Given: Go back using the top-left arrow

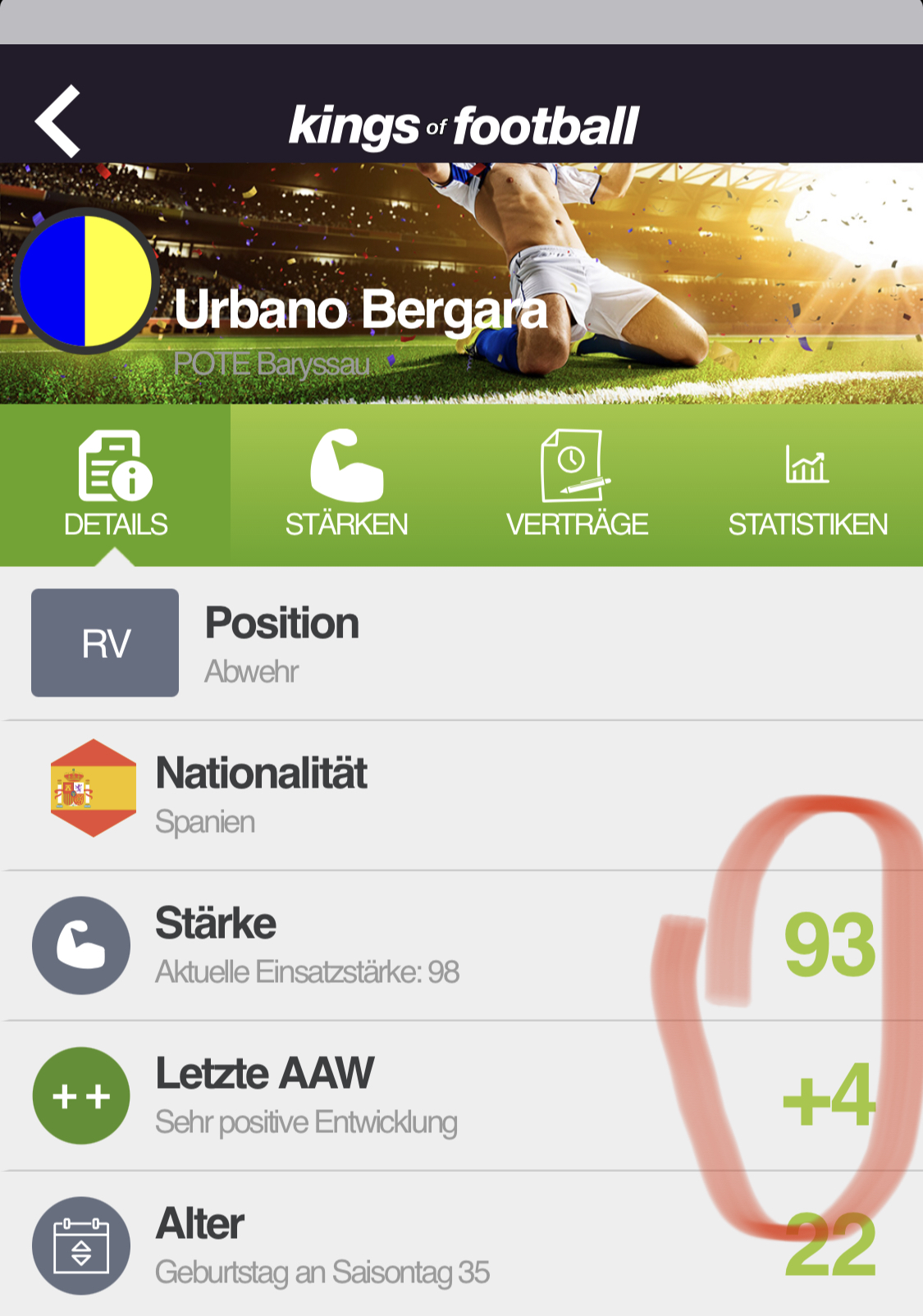Looking at the screenshot, I should [58, 121].
